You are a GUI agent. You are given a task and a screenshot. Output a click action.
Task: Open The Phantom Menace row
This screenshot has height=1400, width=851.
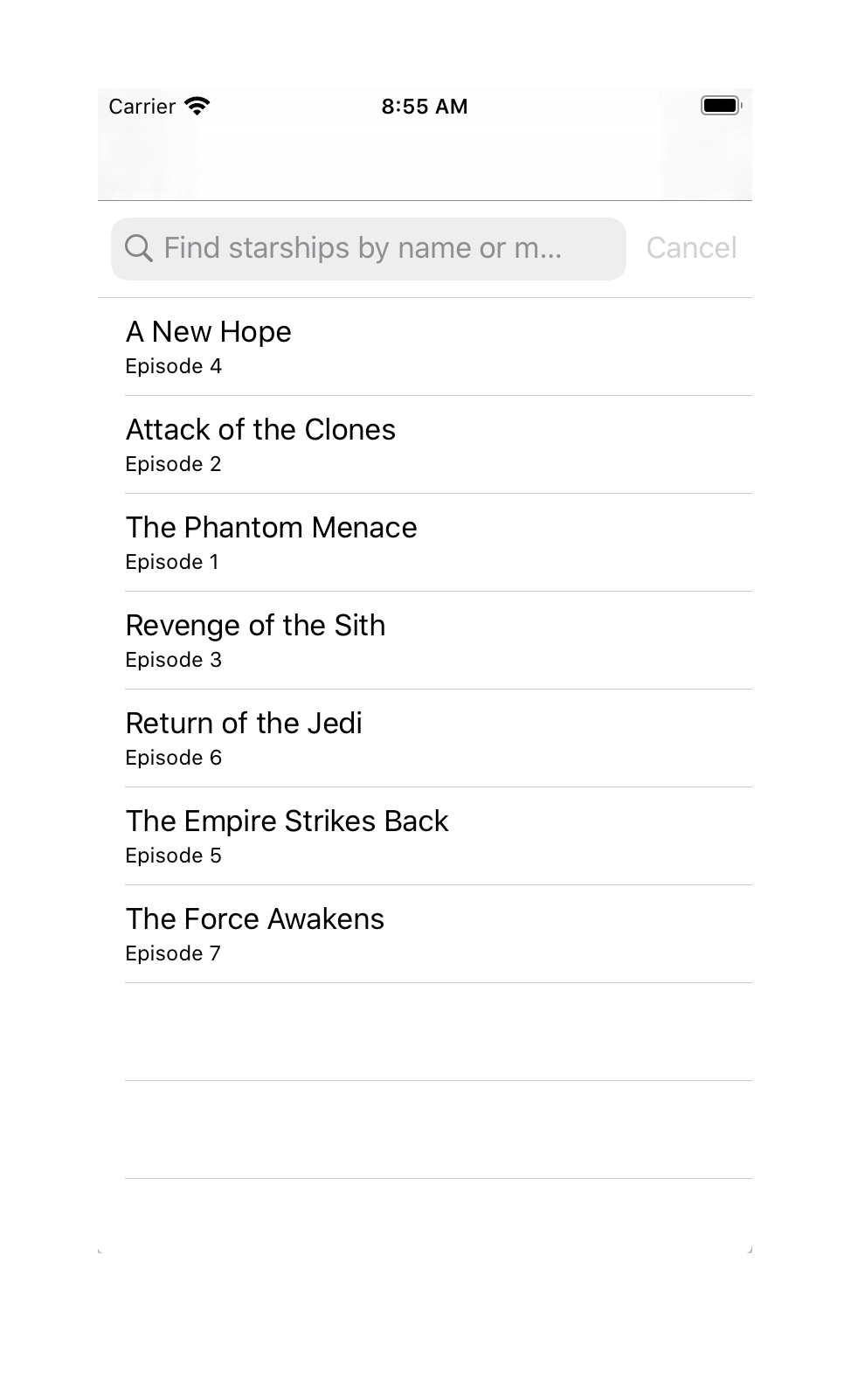tap(425, 543)
